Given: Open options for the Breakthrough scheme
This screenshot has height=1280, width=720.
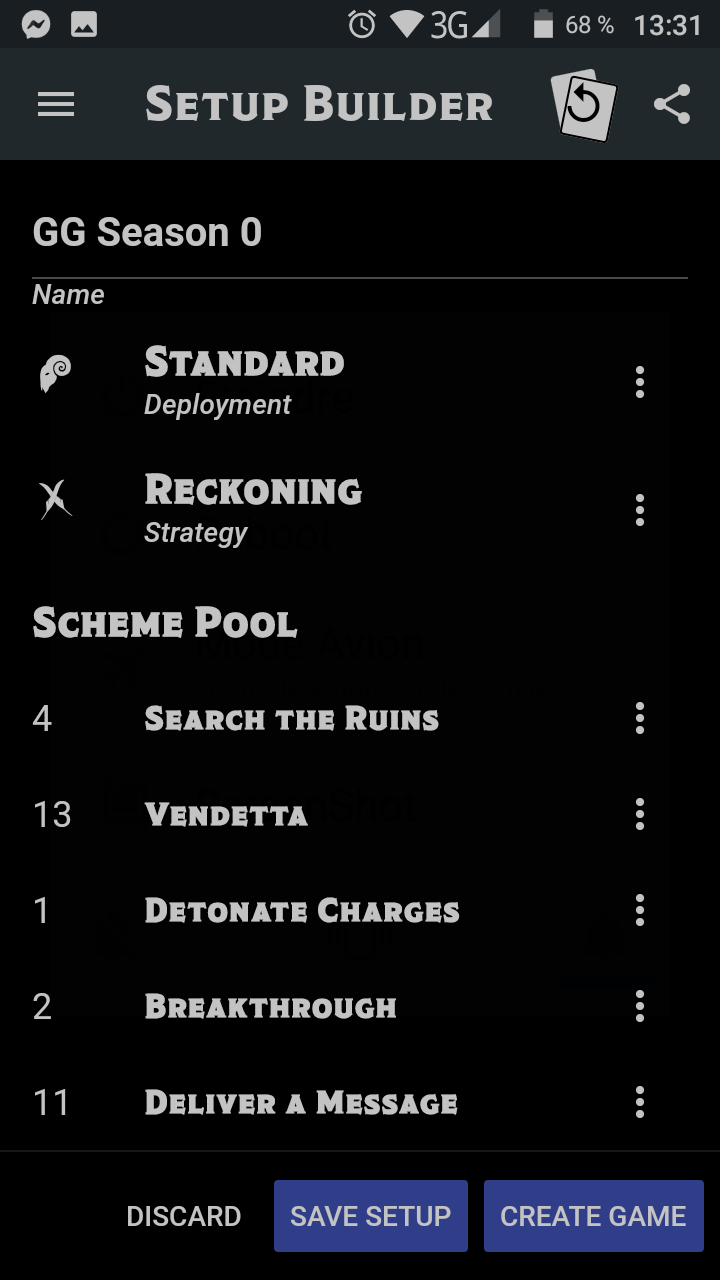Looking at the screenshot, I should [x=640, y=1006].
